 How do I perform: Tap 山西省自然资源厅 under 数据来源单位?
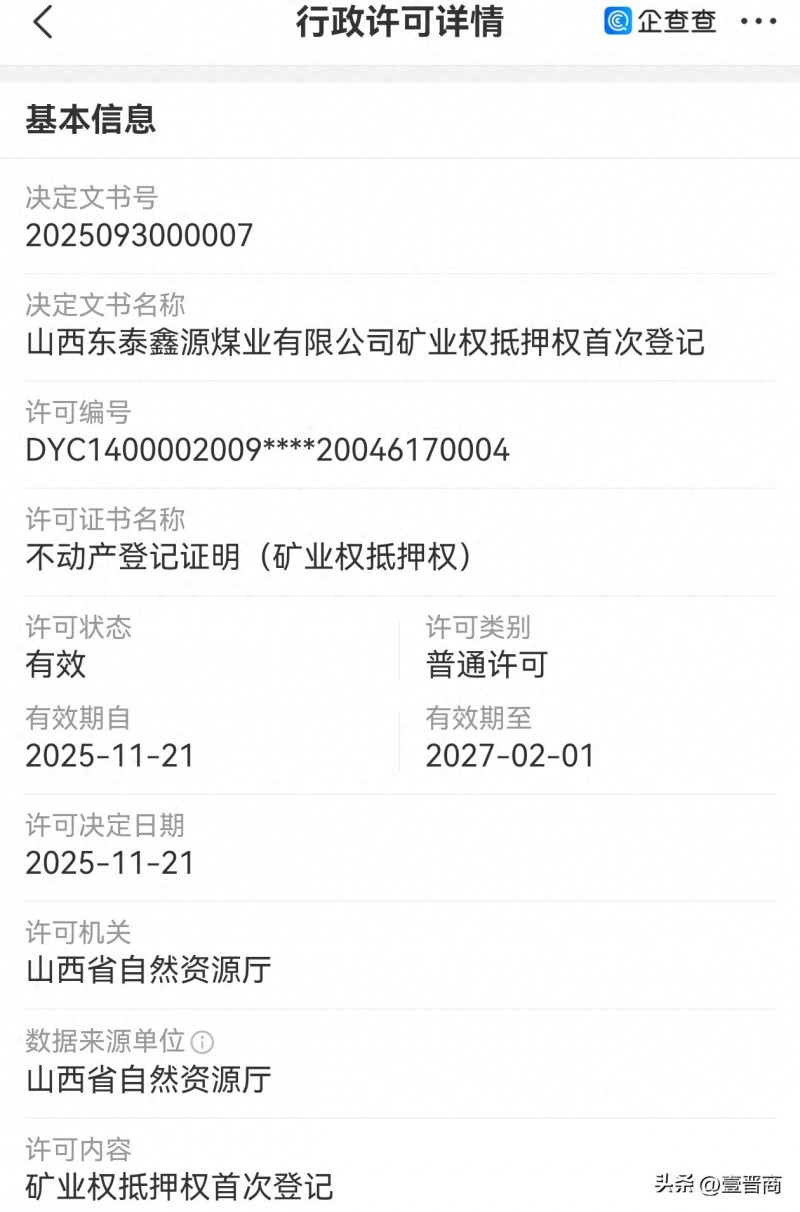click(x=147, y=1082)
